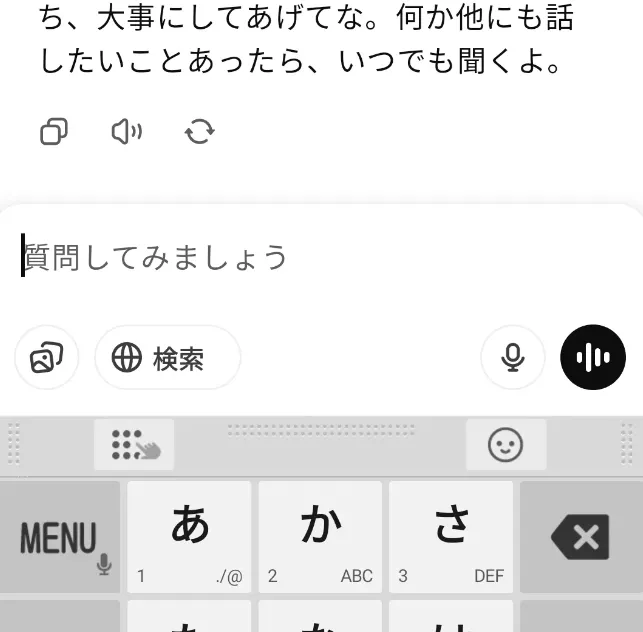Focus the 質問してみましょう message field

tap(322, 257)
